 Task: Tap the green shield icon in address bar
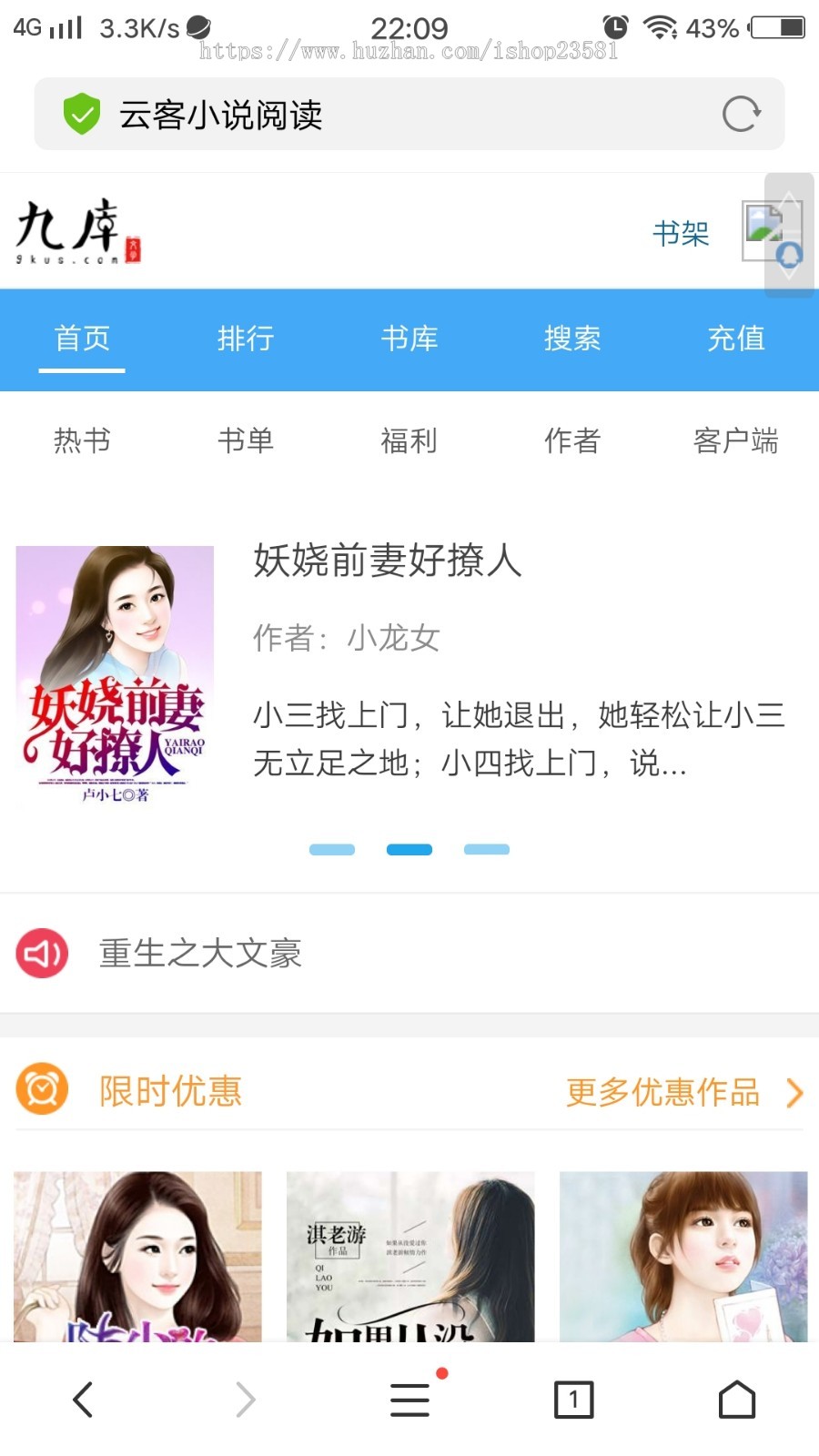click(x=82, y=113)
